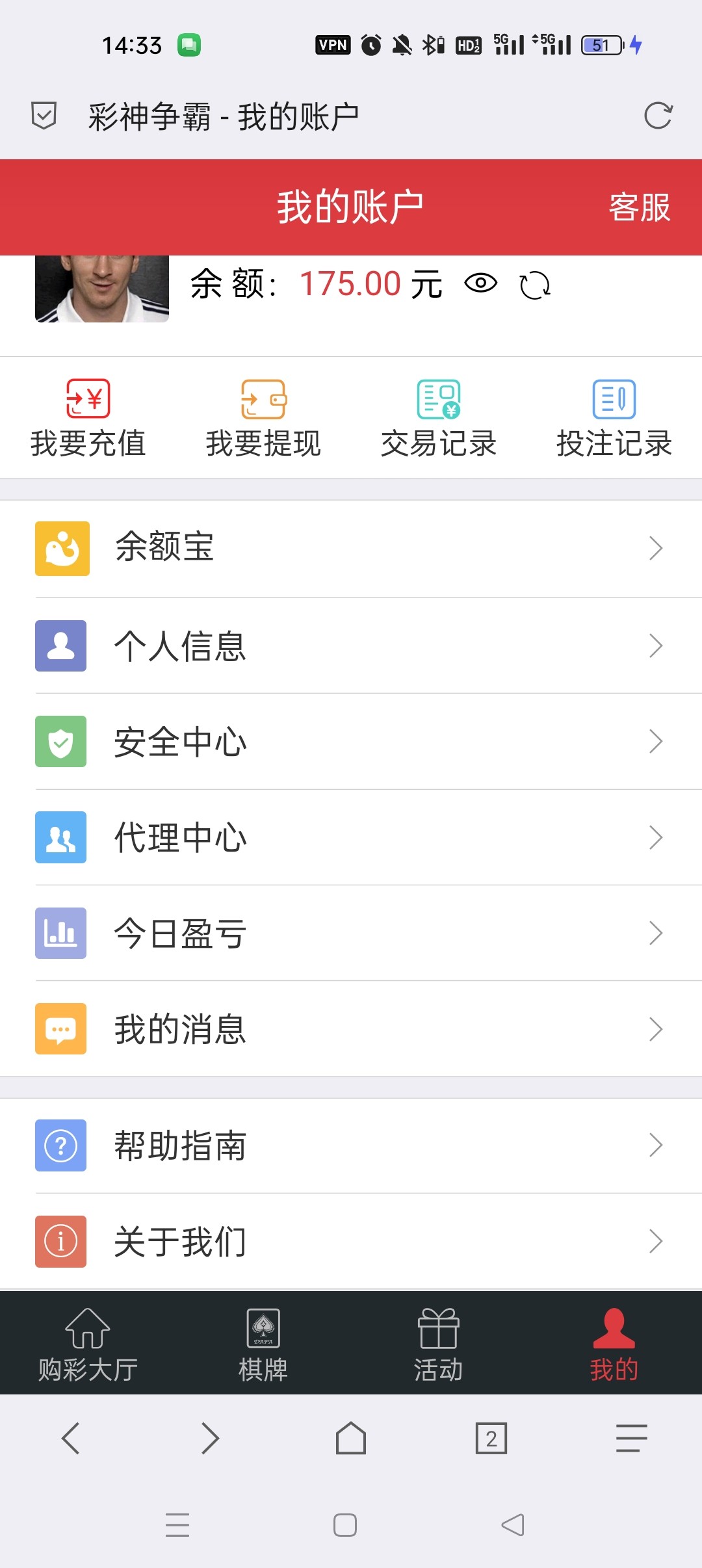Open the browser tabs switcher

pyautogui.click(x=491, y=1438)
